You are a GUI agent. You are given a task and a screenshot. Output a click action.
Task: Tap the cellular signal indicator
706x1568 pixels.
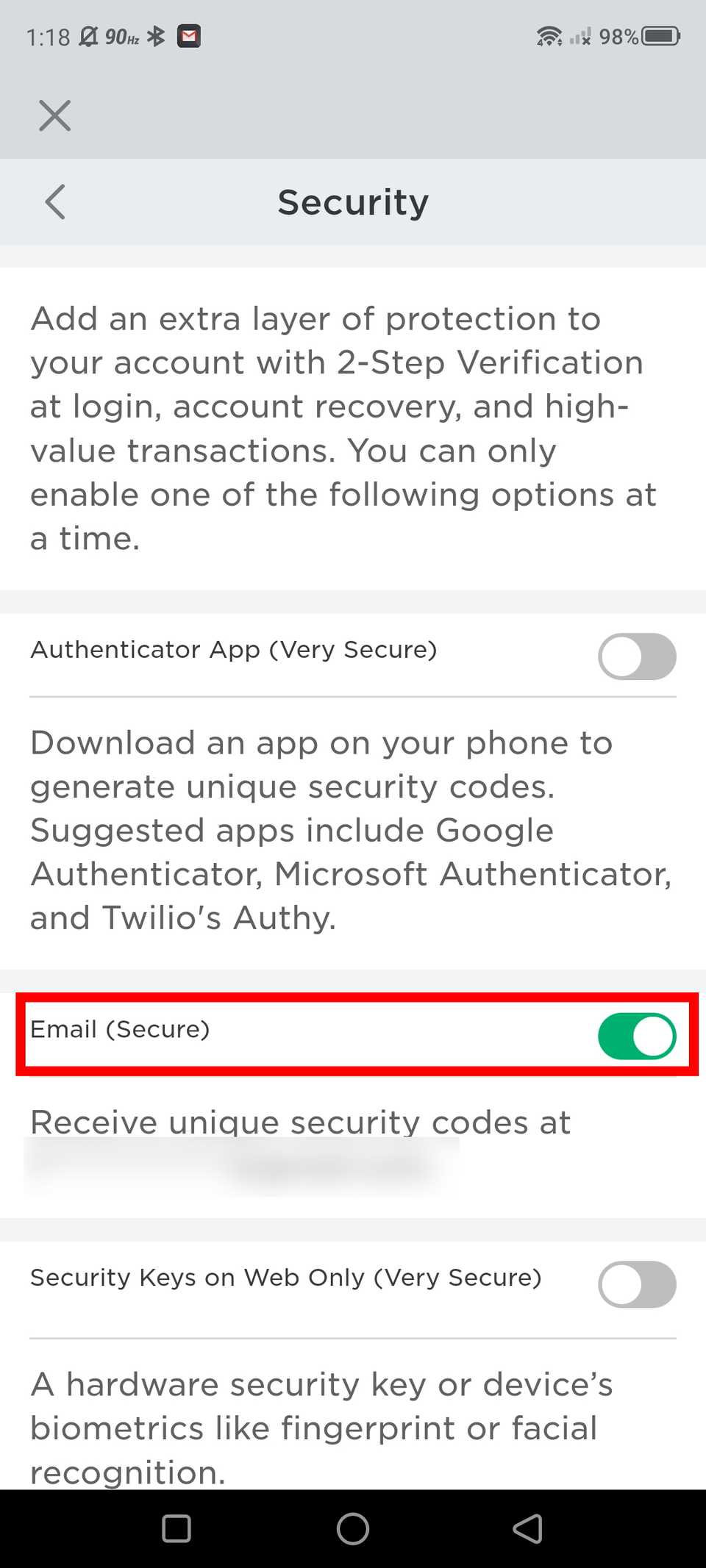coord(580,35)
